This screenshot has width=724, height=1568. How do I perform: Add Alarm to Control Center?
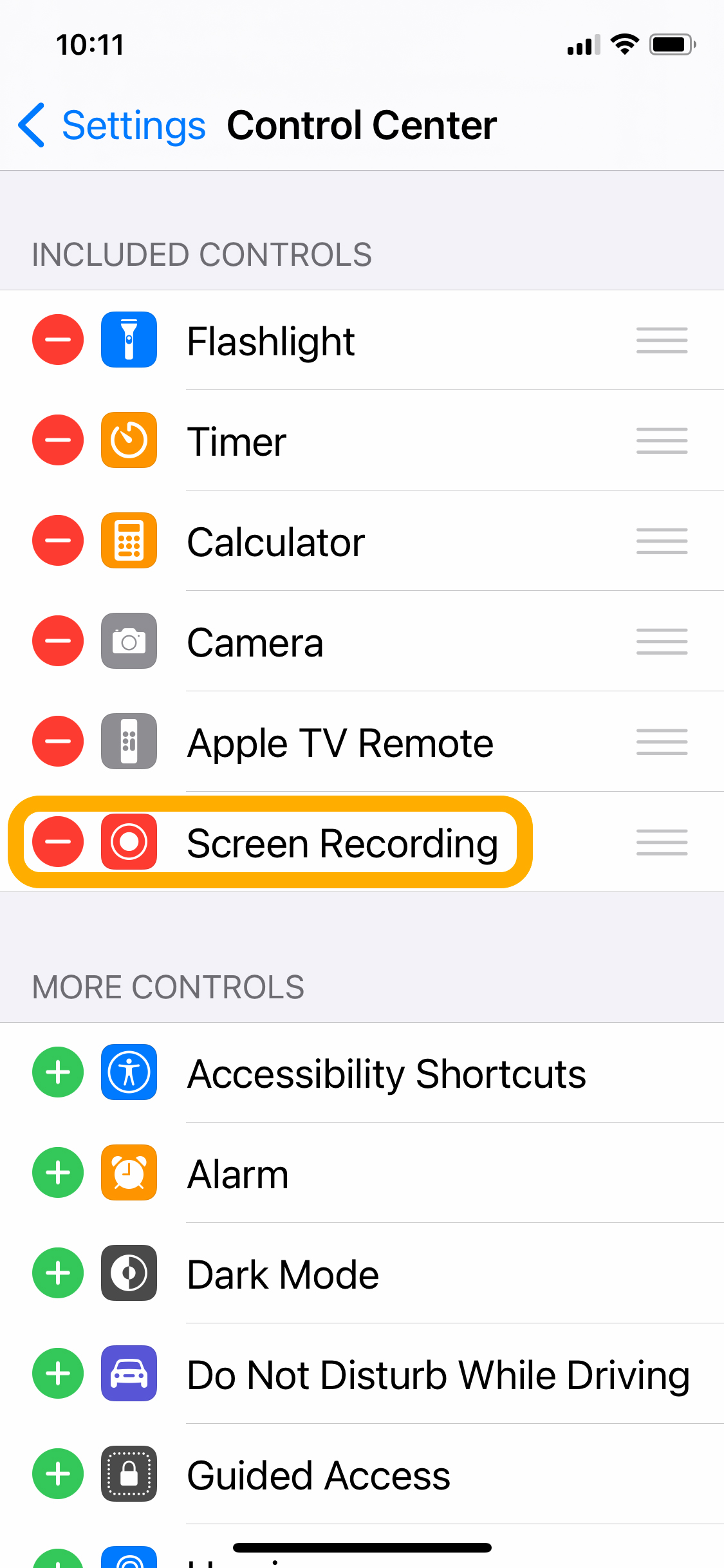click(x=58, y=1173)
